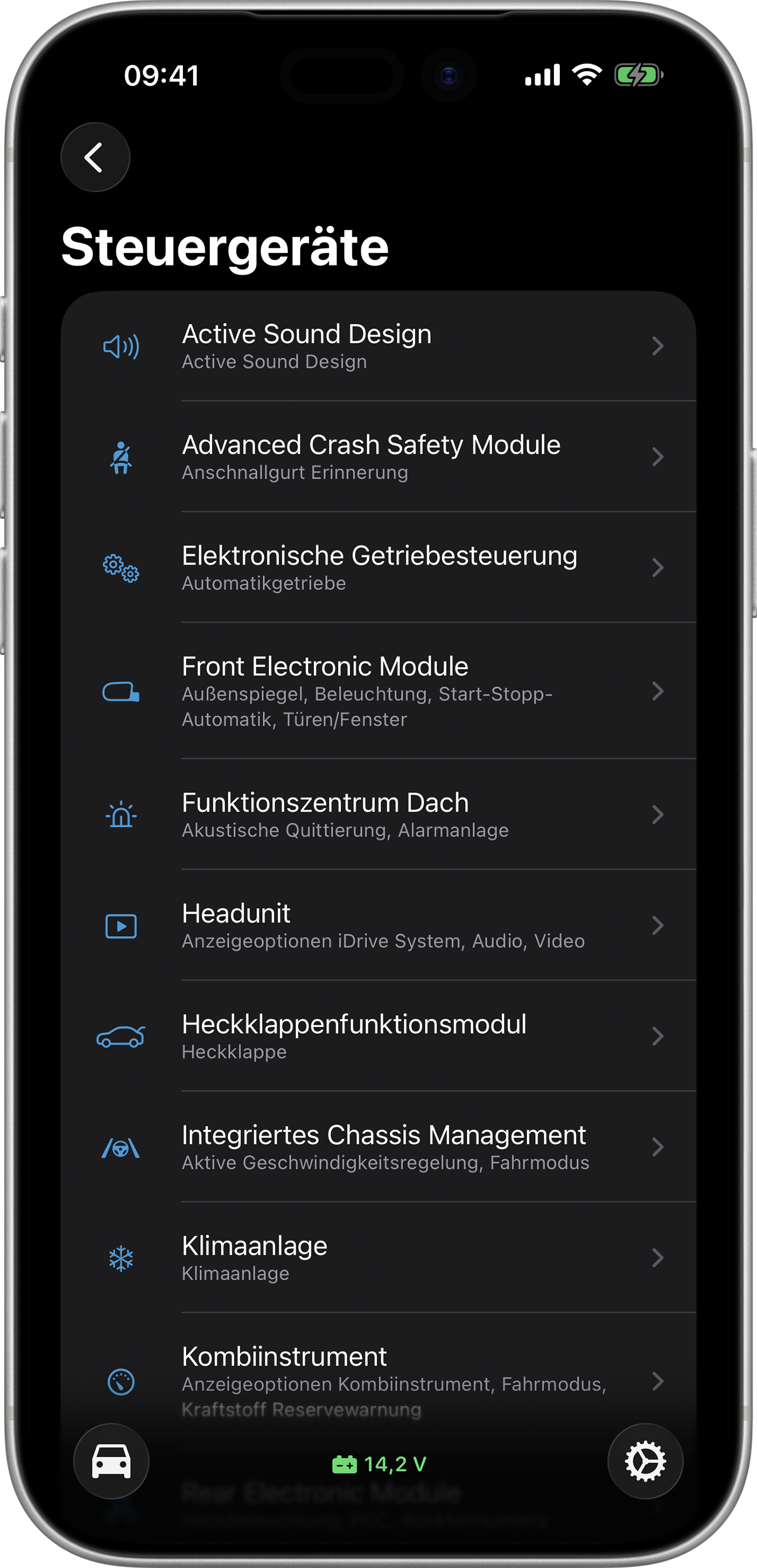Select the Kombiinstrument list row
This screenshot has width=757, height=1568.
pos(377,1382)
